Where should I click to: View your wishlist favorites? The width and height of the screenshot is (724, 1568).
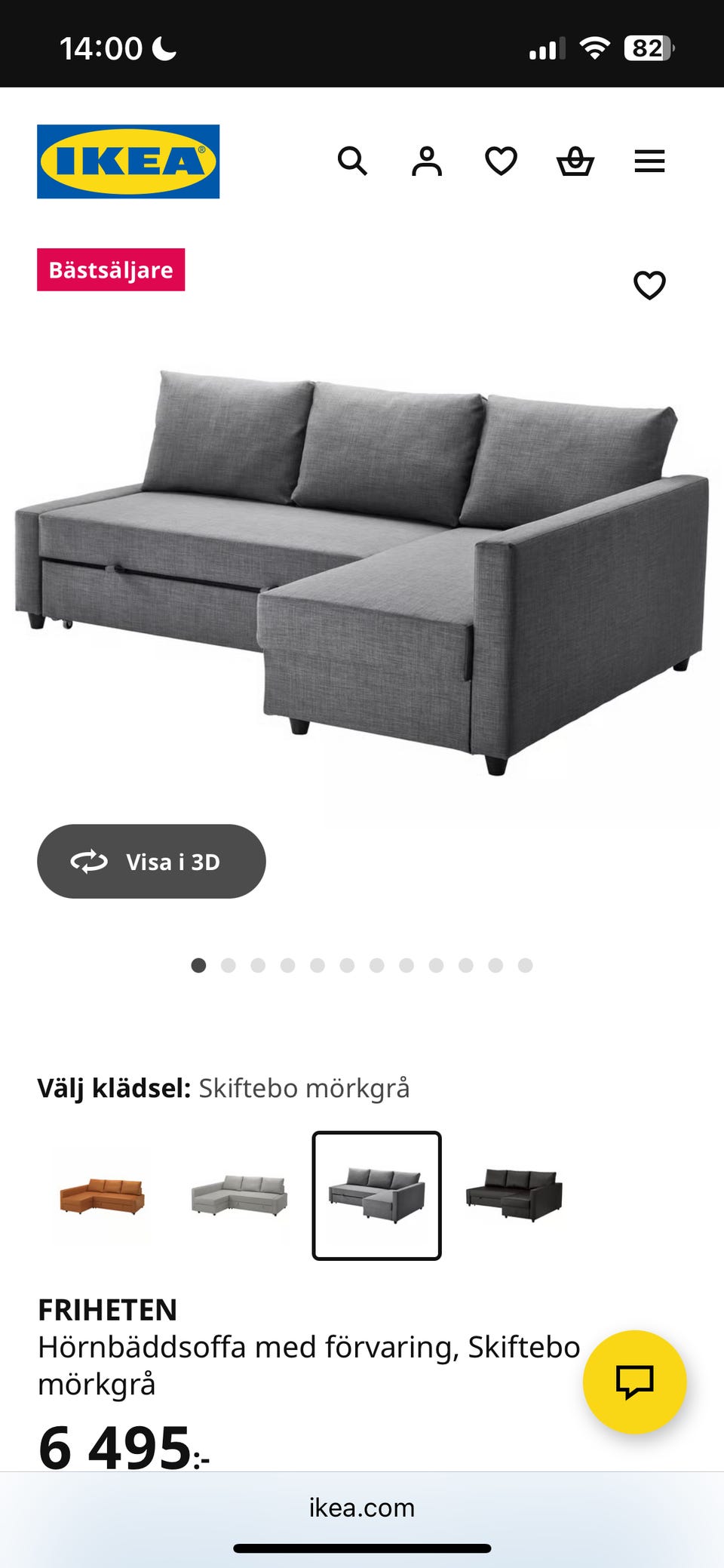click(x=500, y=161)
